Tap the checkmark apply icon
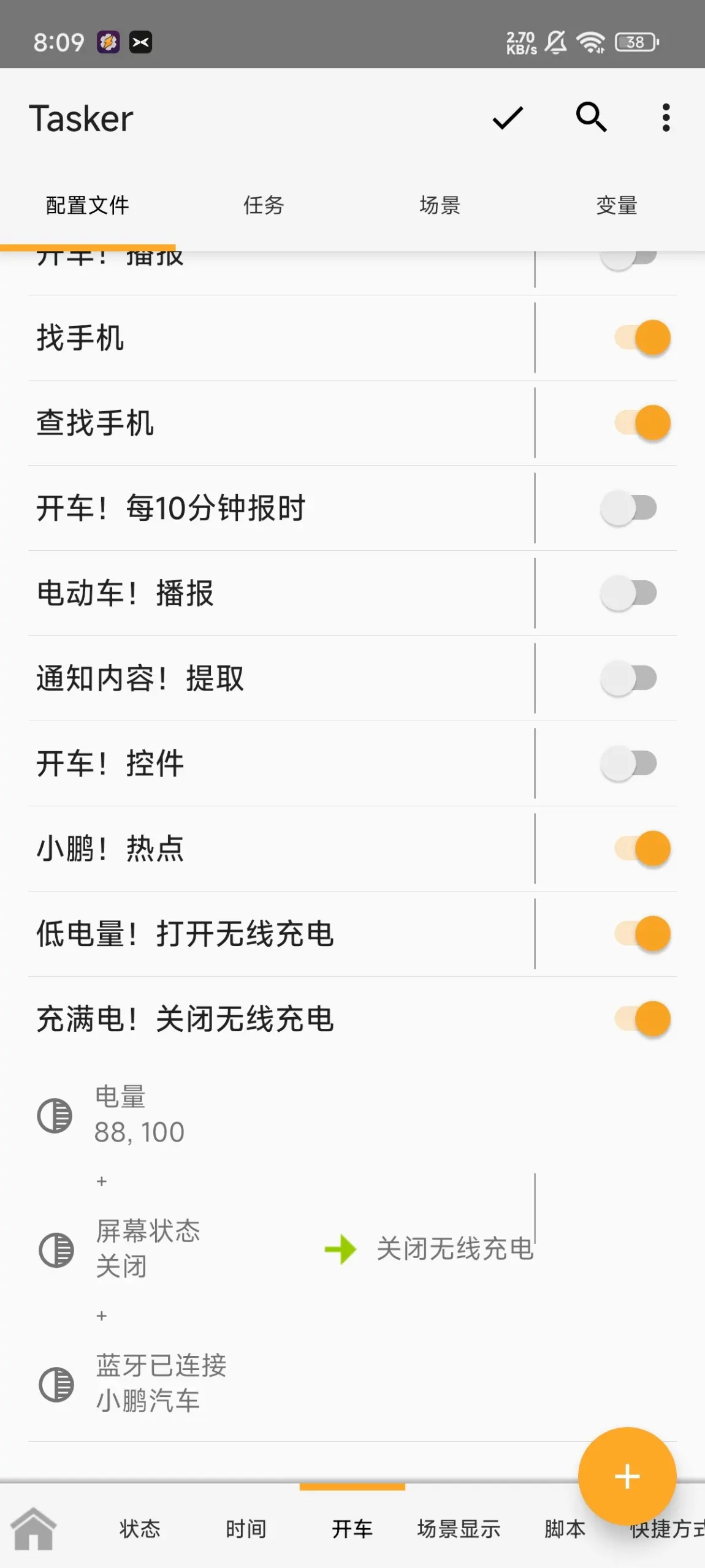This screenshot has height=1568, width=705. click(508, 118)
